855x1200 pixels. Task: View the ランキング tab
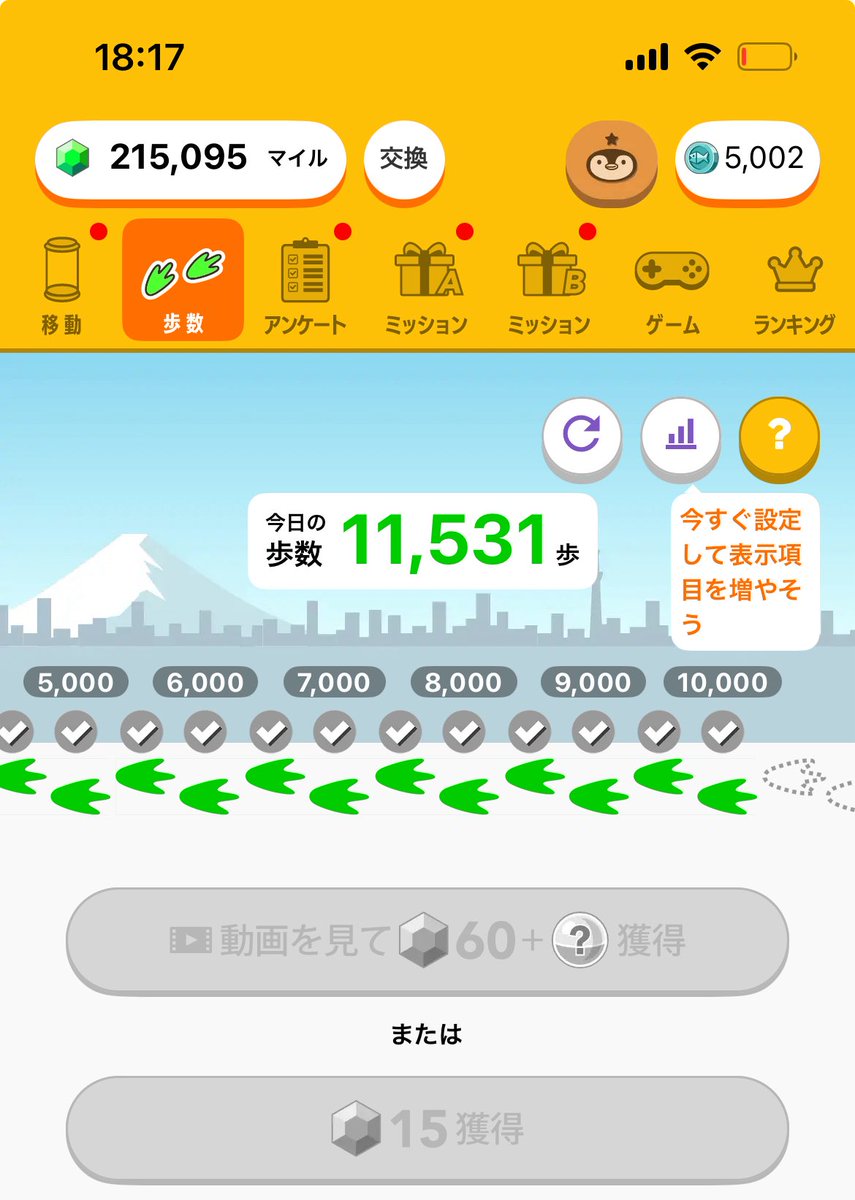(x=794, y=281)
